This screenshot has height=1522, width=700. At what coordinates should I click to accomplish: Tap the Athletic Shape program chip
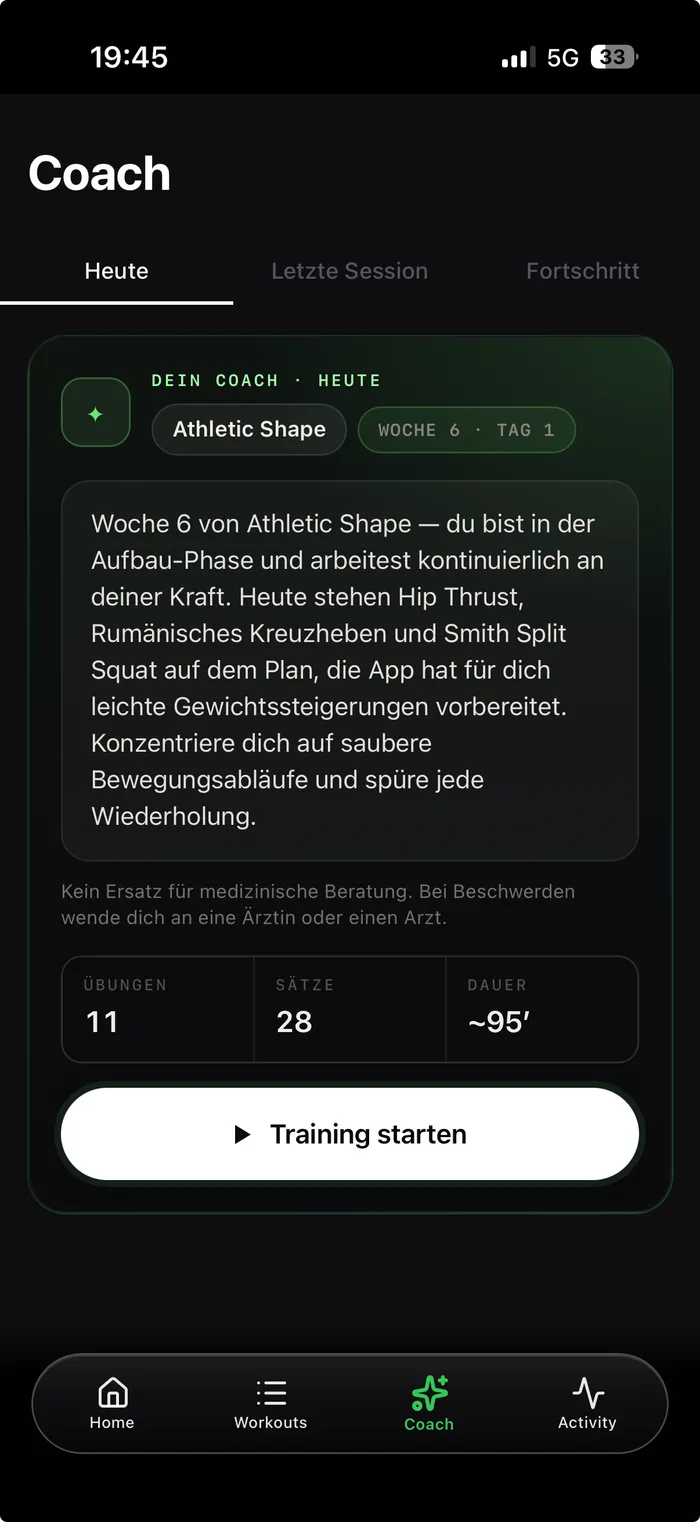click(249, 429)
